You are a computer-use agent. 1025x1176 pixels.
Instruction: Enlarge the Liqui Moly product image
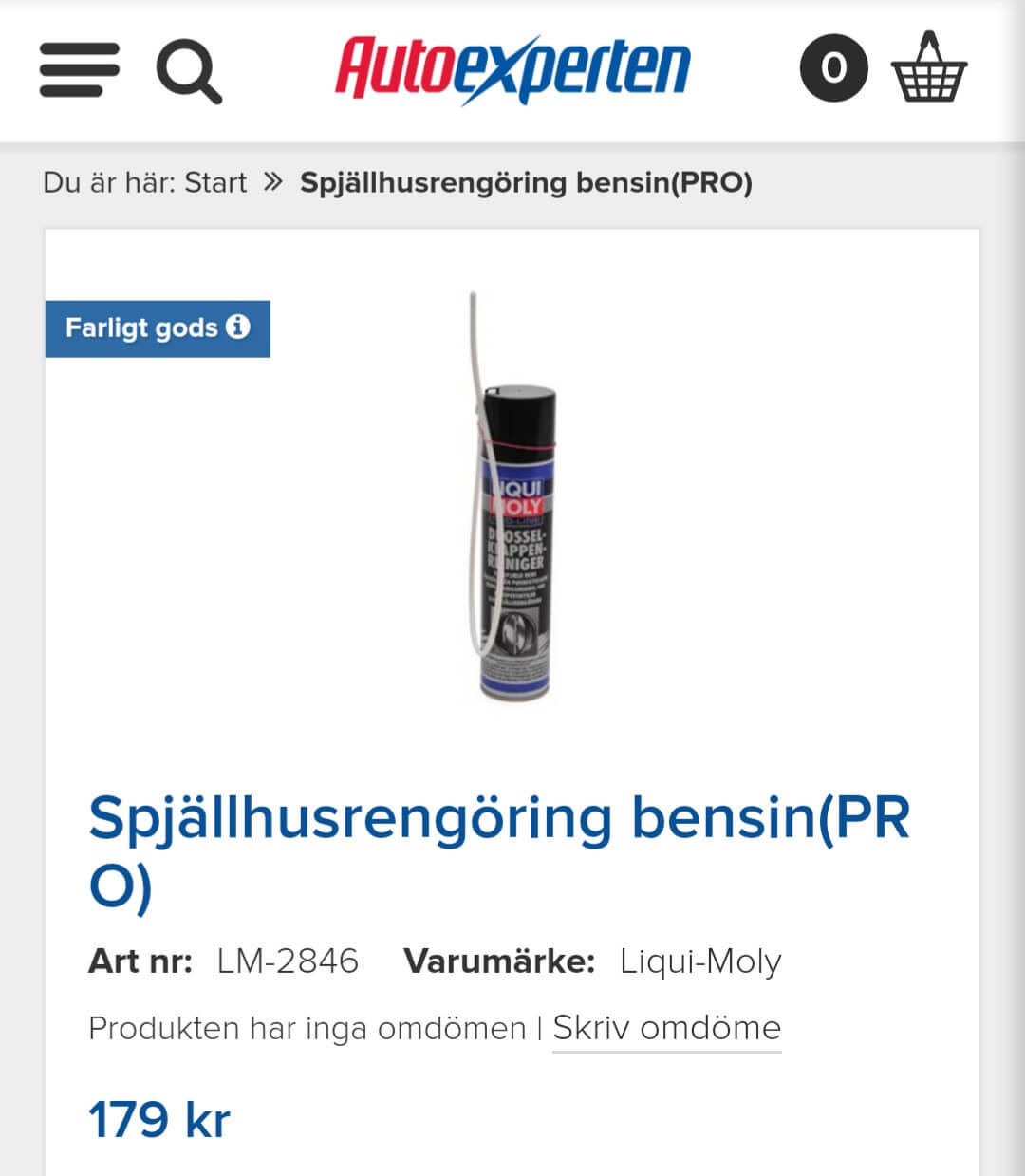point(513,497)
